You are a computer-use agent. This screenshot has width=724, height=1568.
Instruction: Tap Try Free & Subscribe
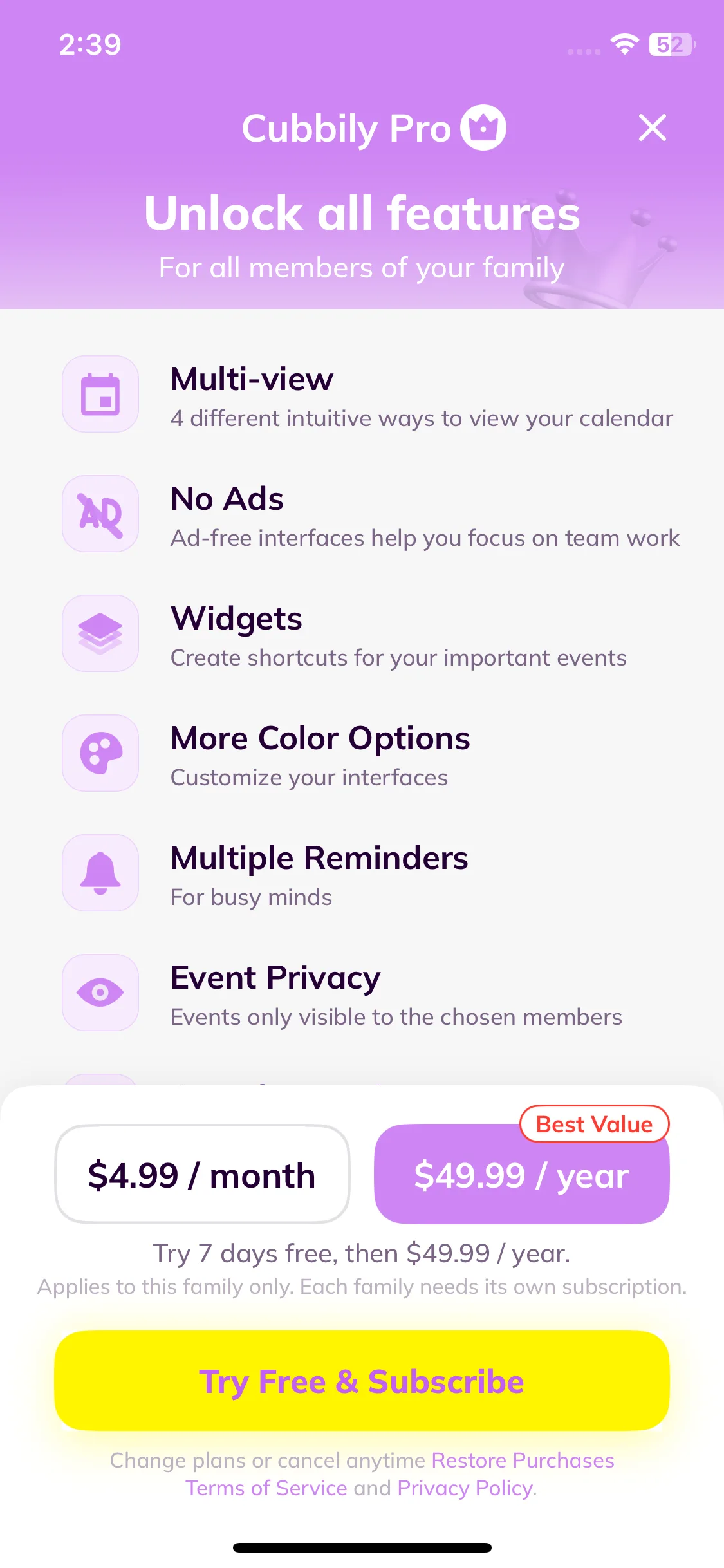click(x=362, y=1381)
